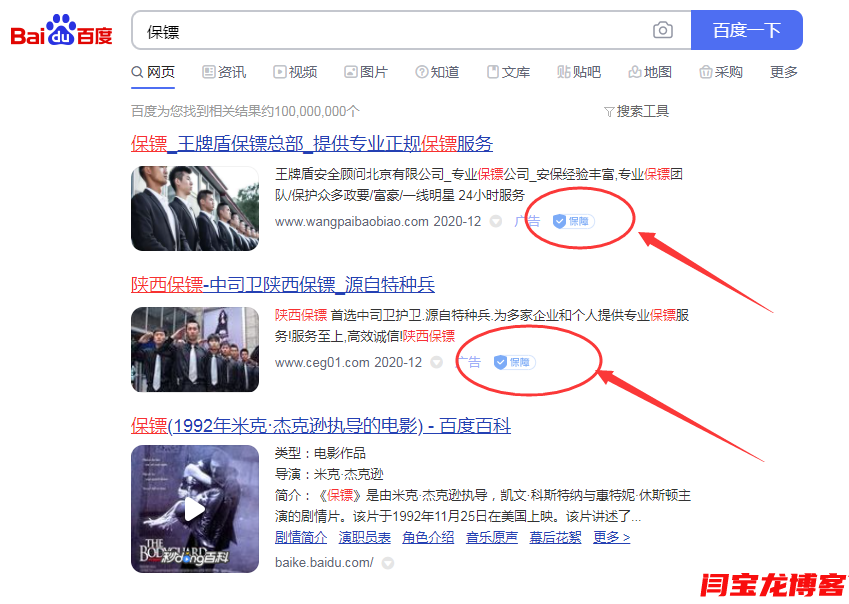Open 搜索工具 filter options
849x604 pixels.
point(637,111)
